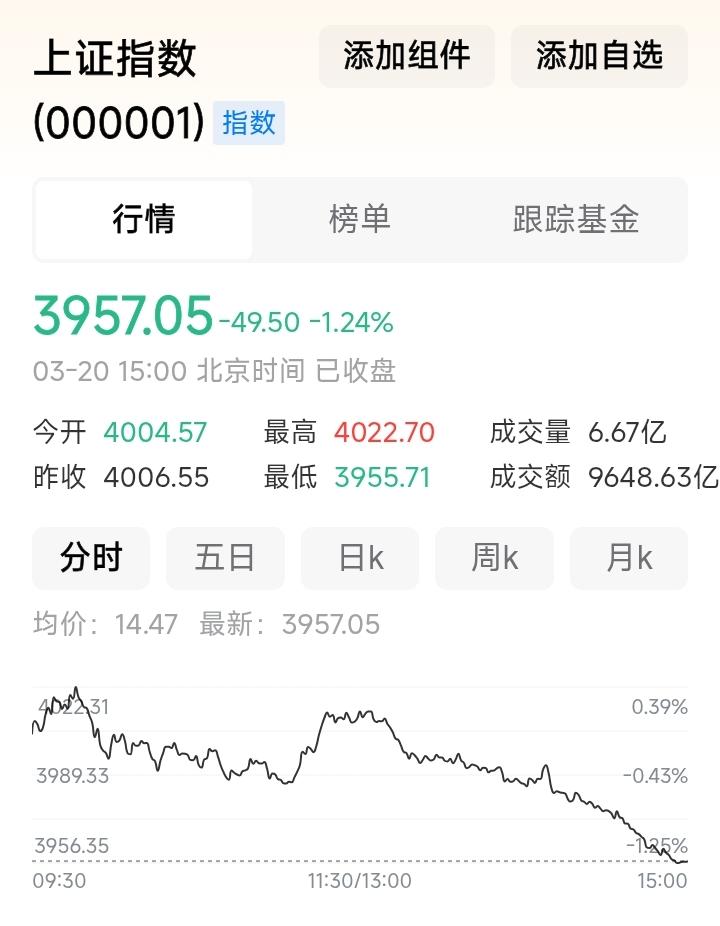View the 月k monthly chart

click(x=628, y=558)
